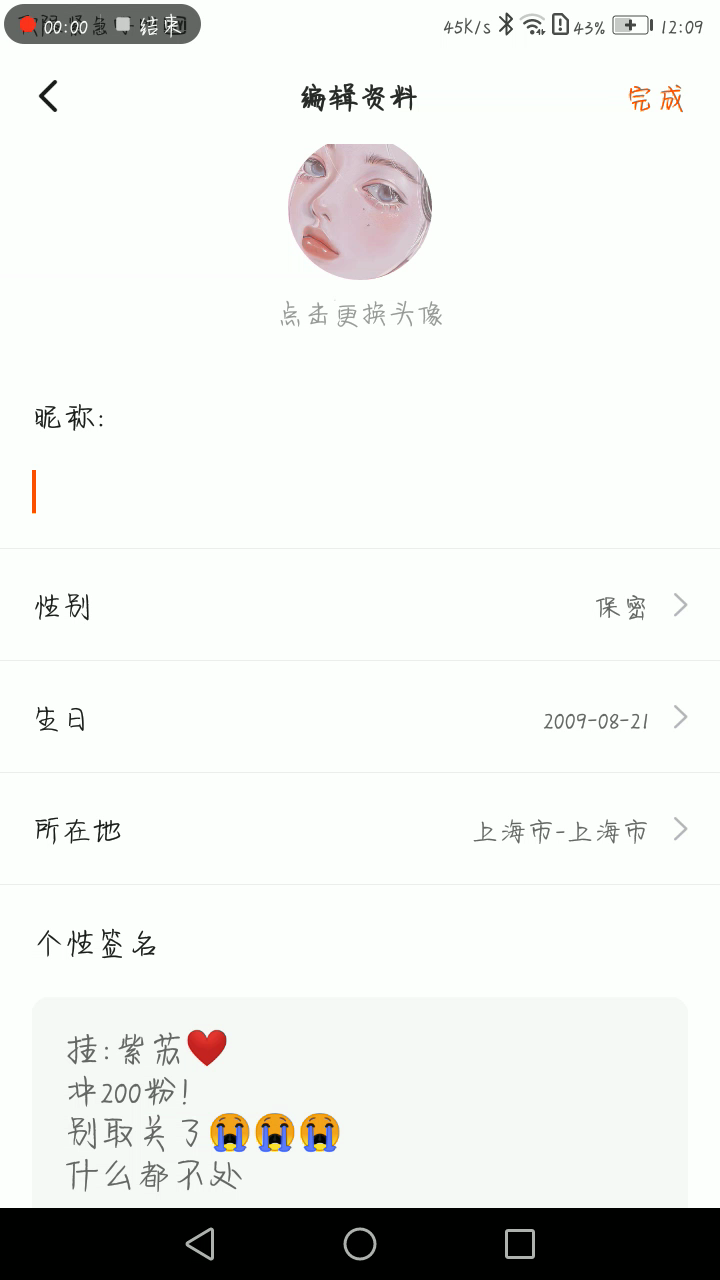This screenshot has height=1280, width=720.
Task: Open the system recent apps view
Action: pyautogui.click(x=519, y=1244)
